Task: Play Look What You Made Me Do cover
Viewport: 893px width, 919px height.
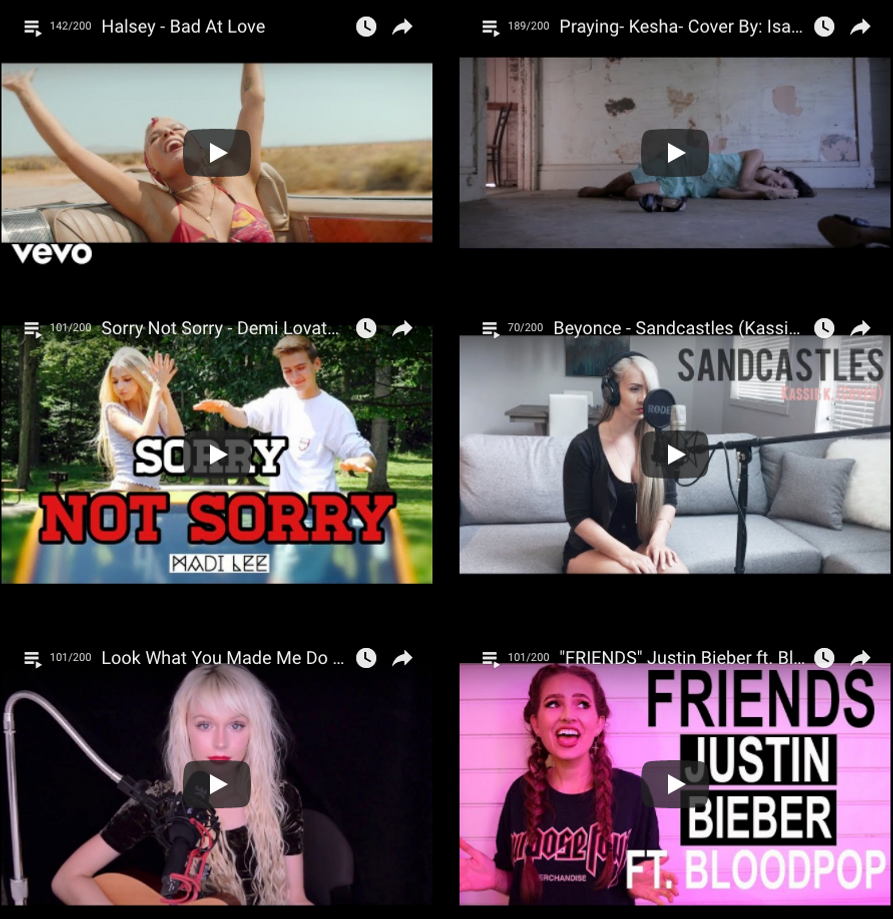Action: [217, 785]
